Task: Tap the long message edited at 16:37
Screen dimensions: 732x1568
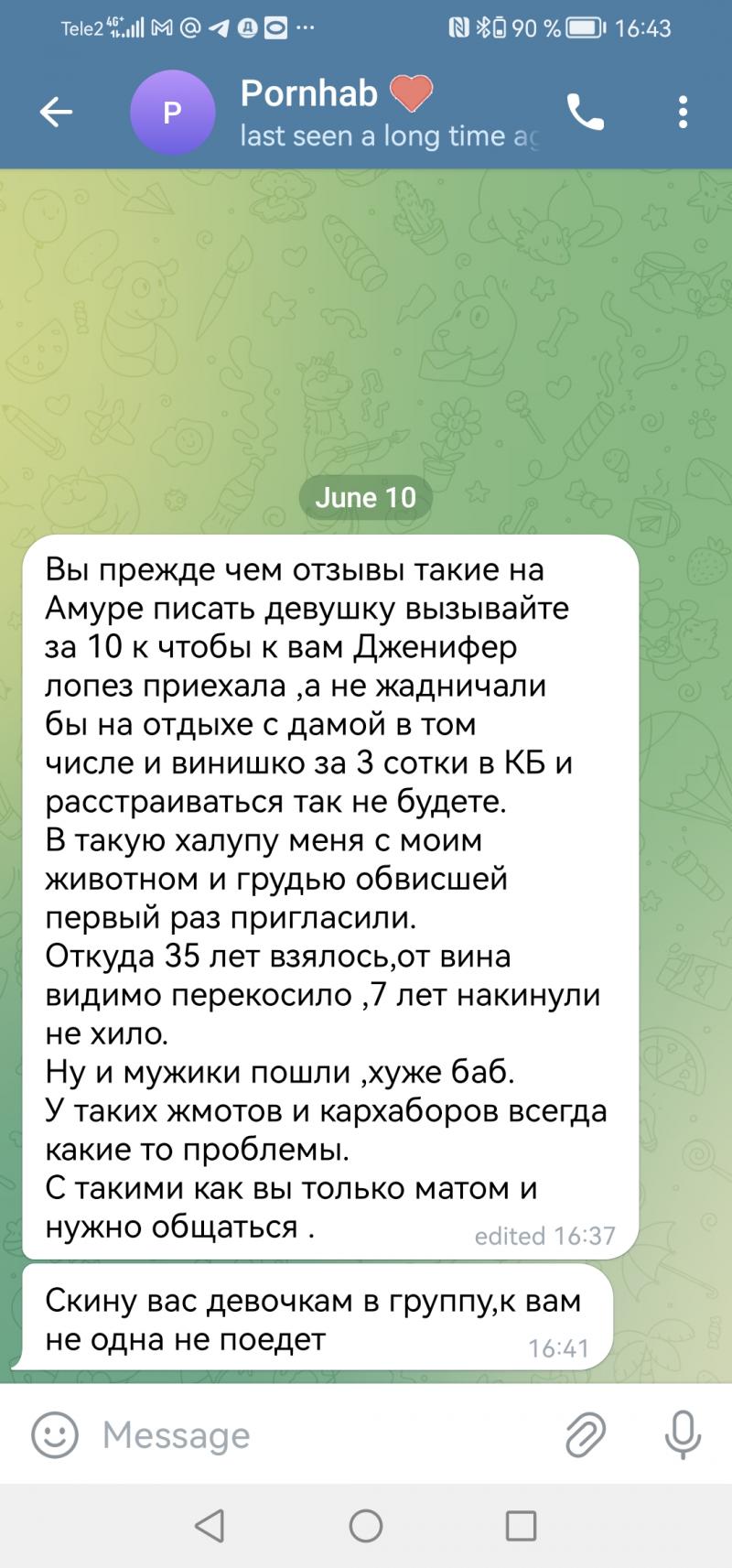Action: 329,897
